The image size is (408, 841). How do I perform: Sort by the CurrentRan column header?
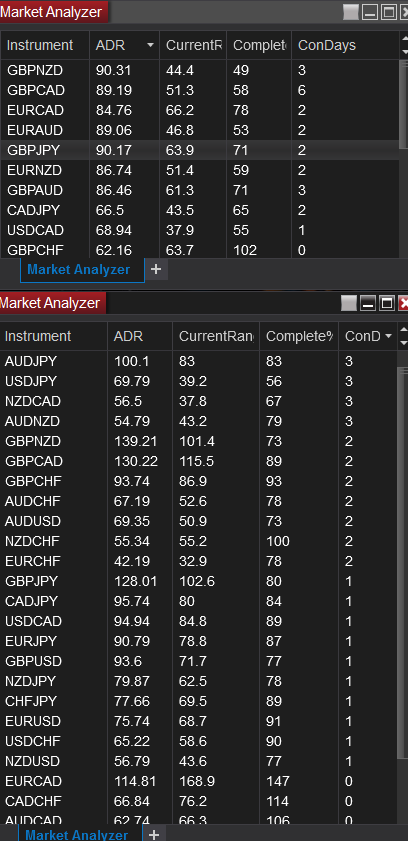(x=216, y=336)
